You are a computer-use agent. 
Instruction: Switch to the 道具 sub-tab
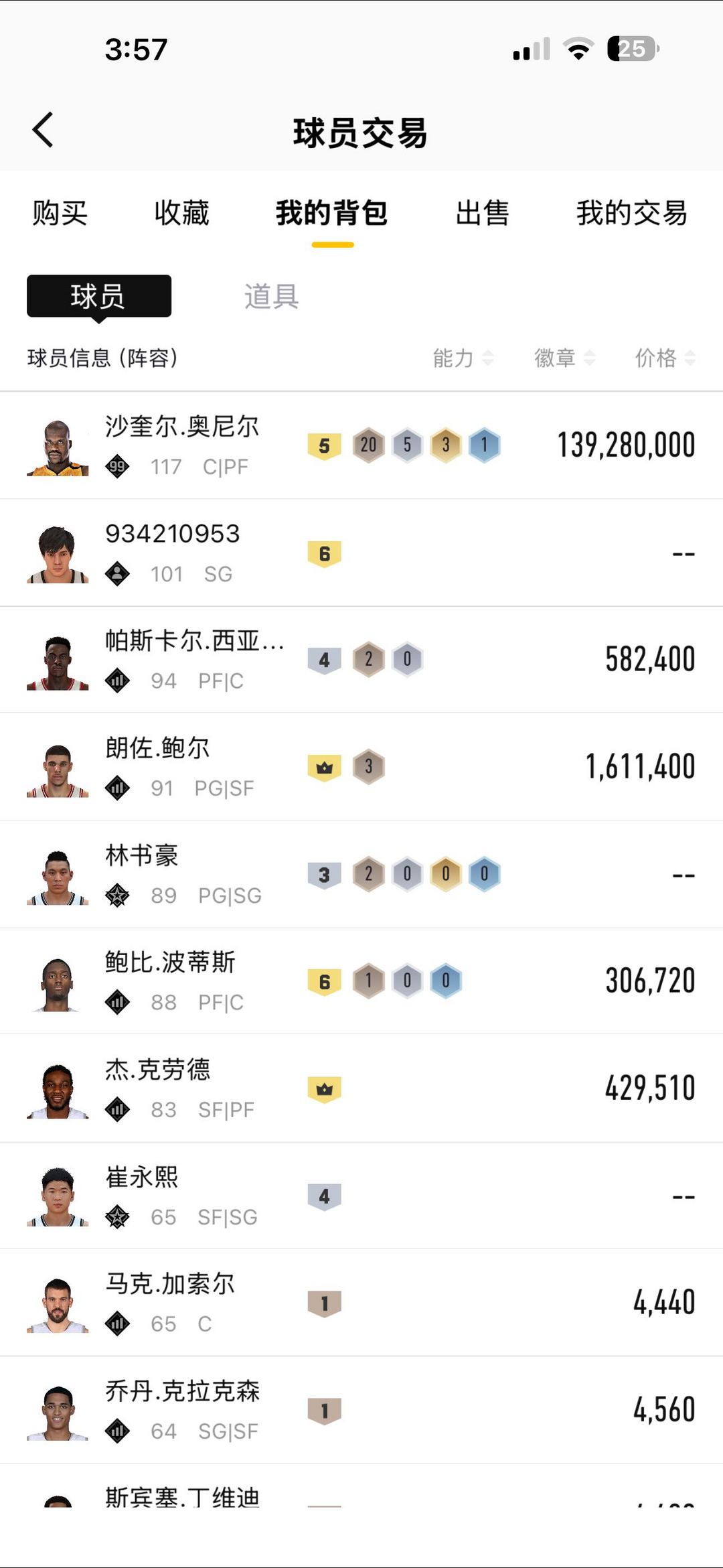pos(271,296)
